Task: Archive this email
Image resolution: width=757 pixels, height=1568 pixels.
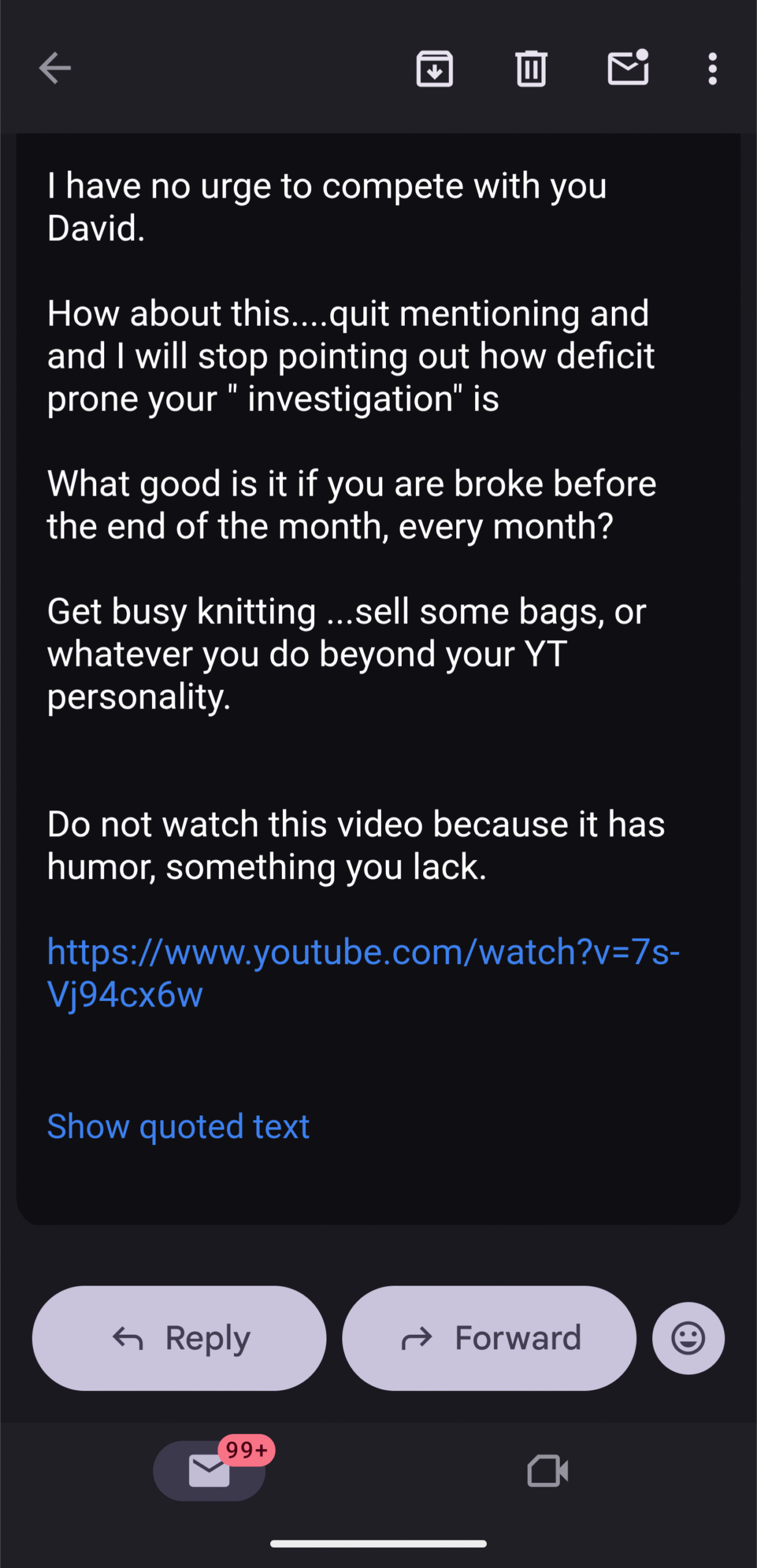Action: coord(434,68)
